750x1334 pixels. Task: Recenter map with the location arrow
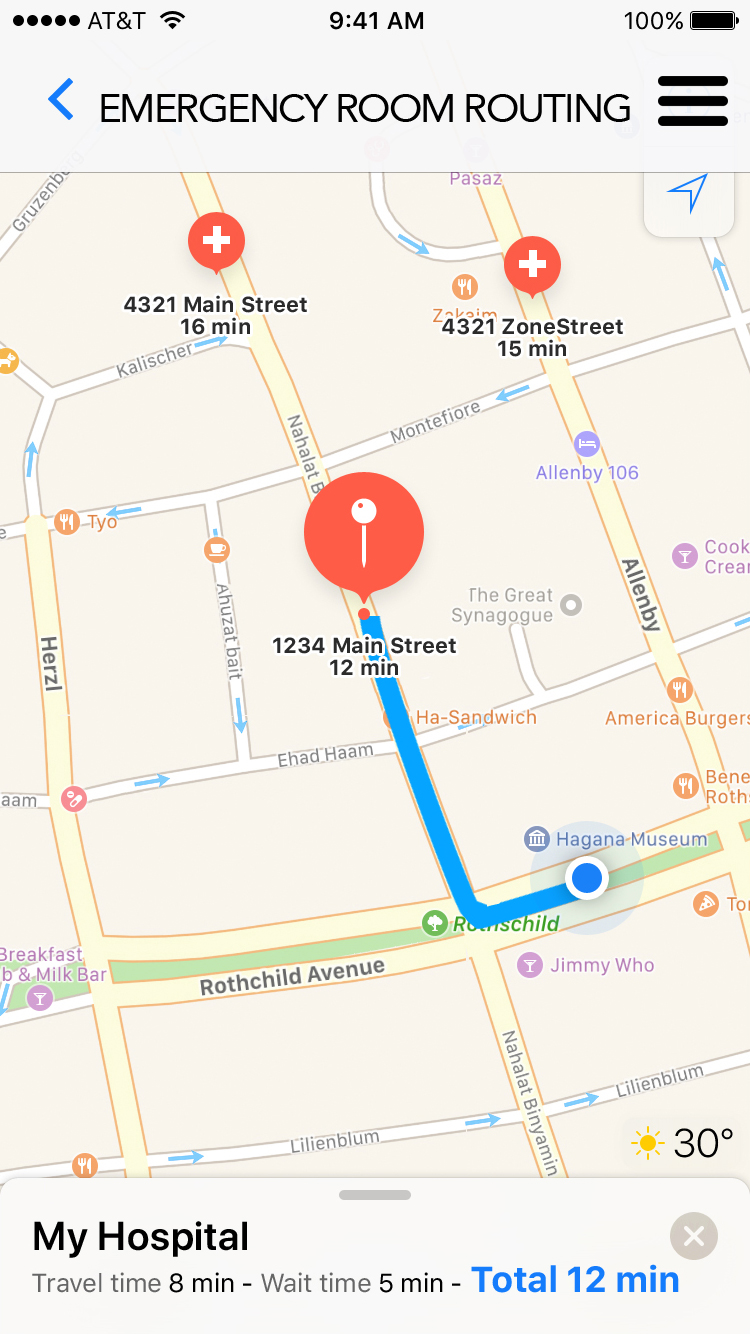(688, 194)
